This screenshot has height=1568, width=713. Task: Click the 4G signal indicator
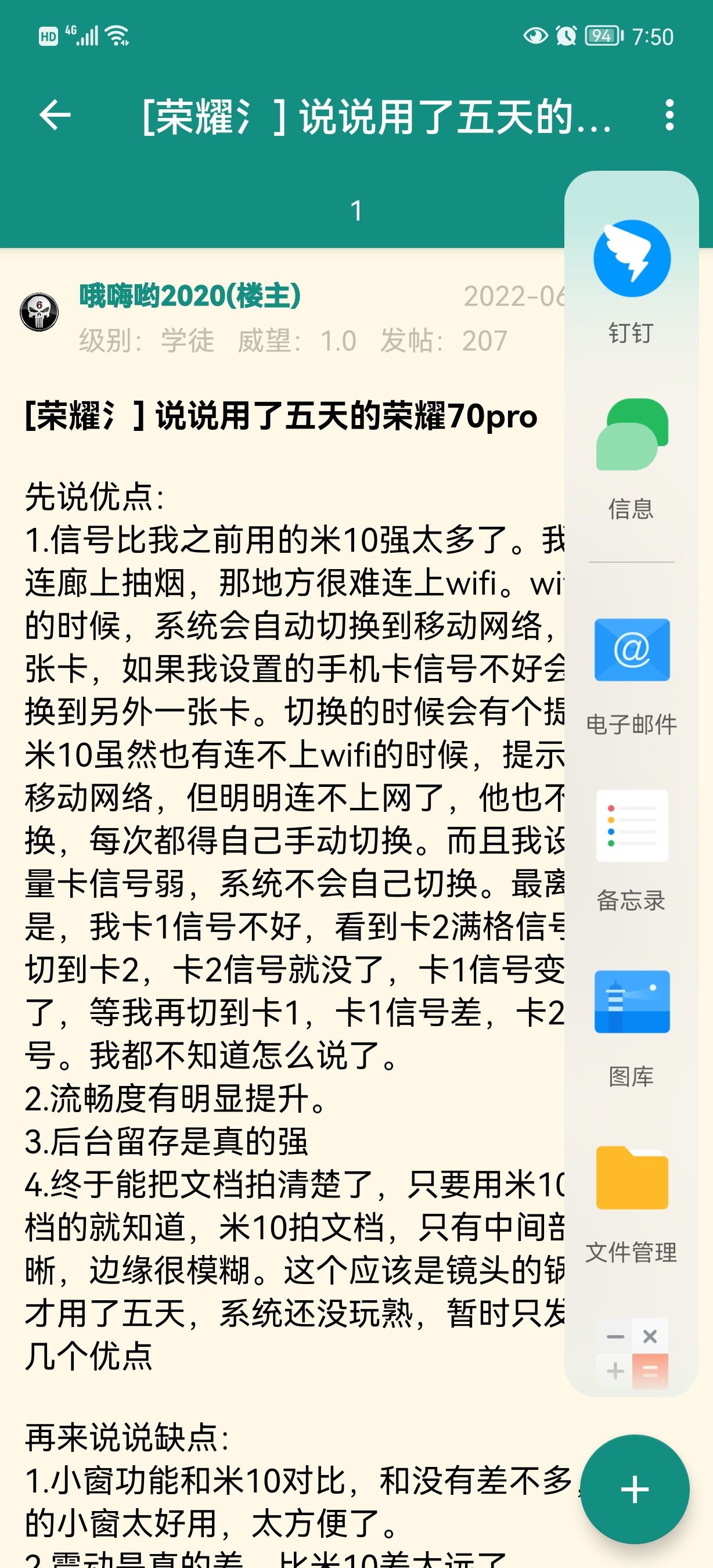click(82, 35)
